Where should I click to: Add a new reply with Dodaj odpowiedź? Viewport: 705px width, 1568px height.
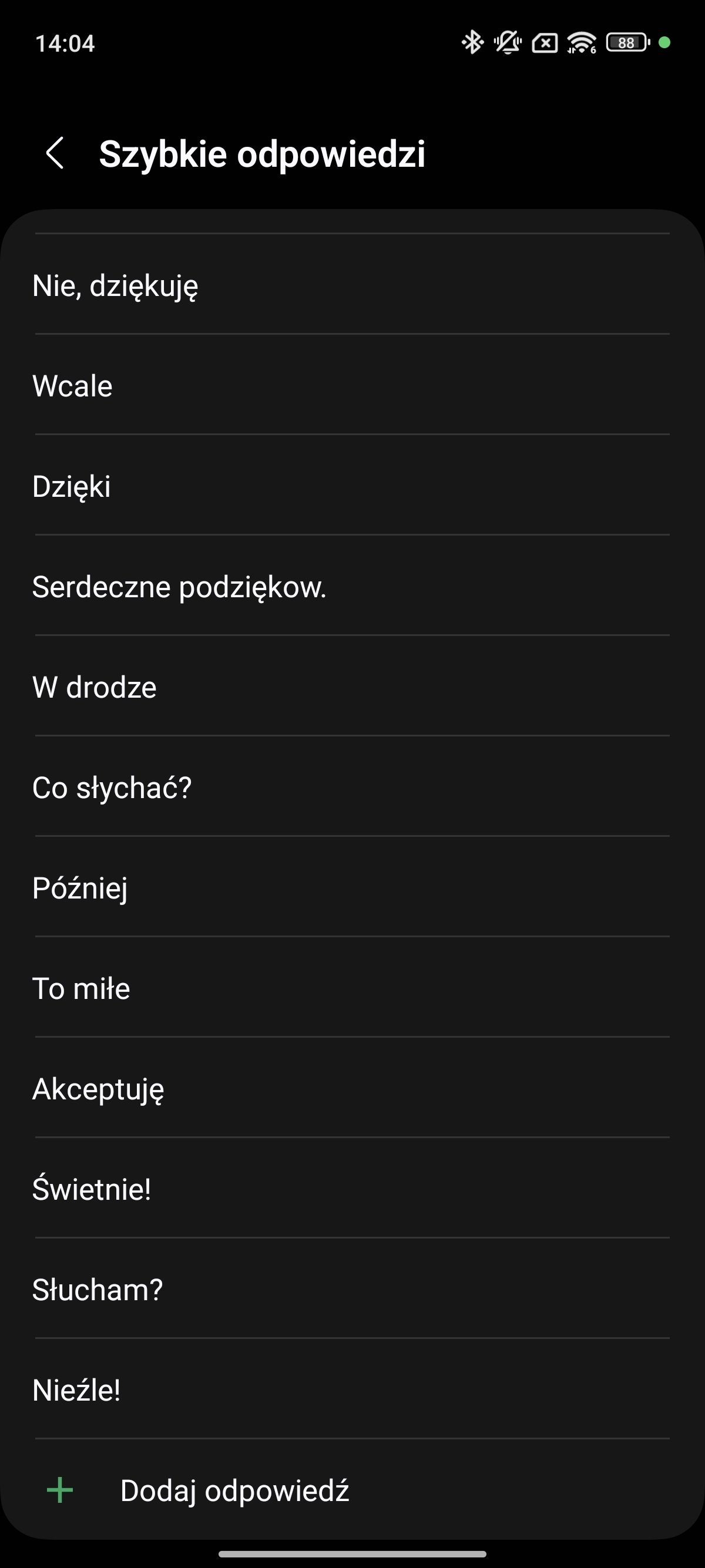(352, 1490)
